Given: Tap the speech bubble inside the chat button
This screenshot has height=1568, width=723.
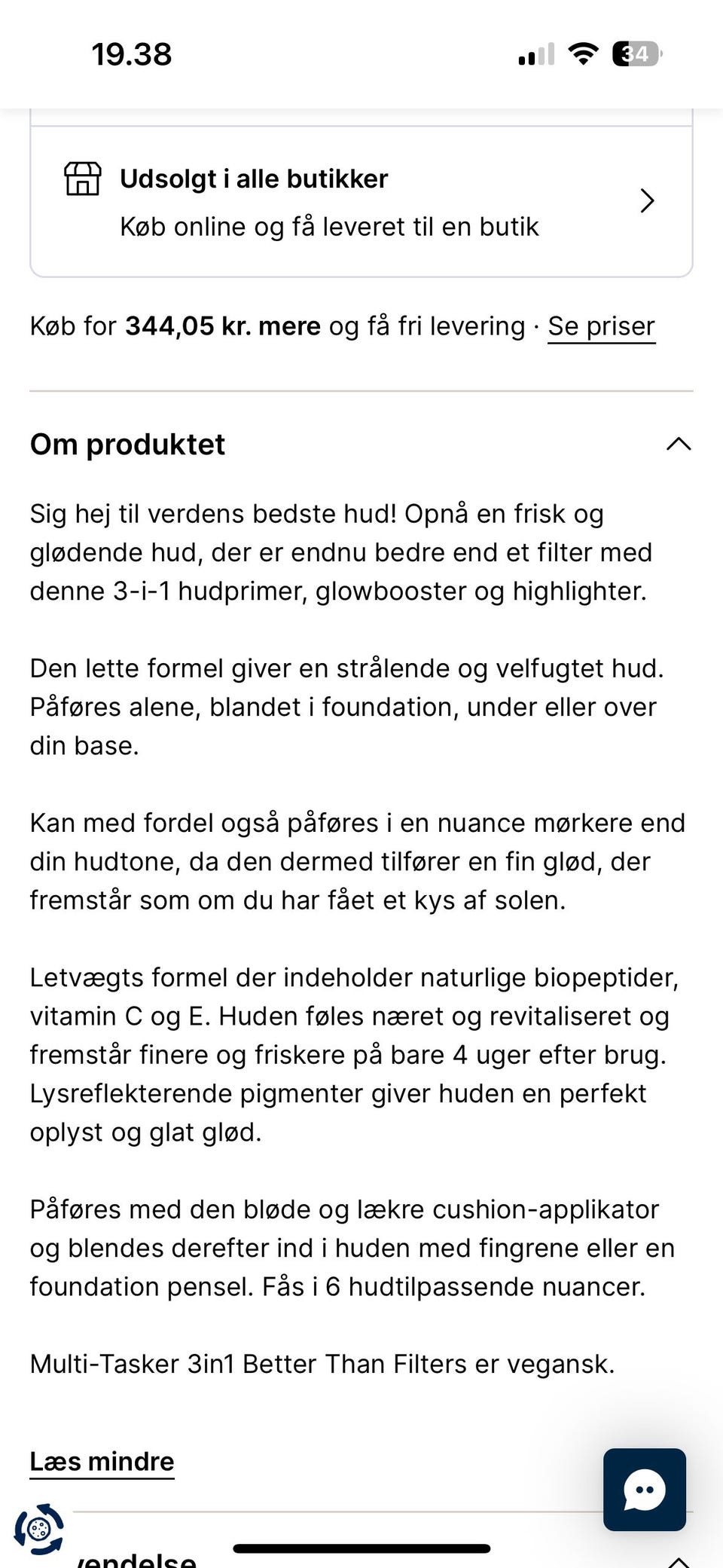Looking at the screenshot, I should [x=645, y=1490].
